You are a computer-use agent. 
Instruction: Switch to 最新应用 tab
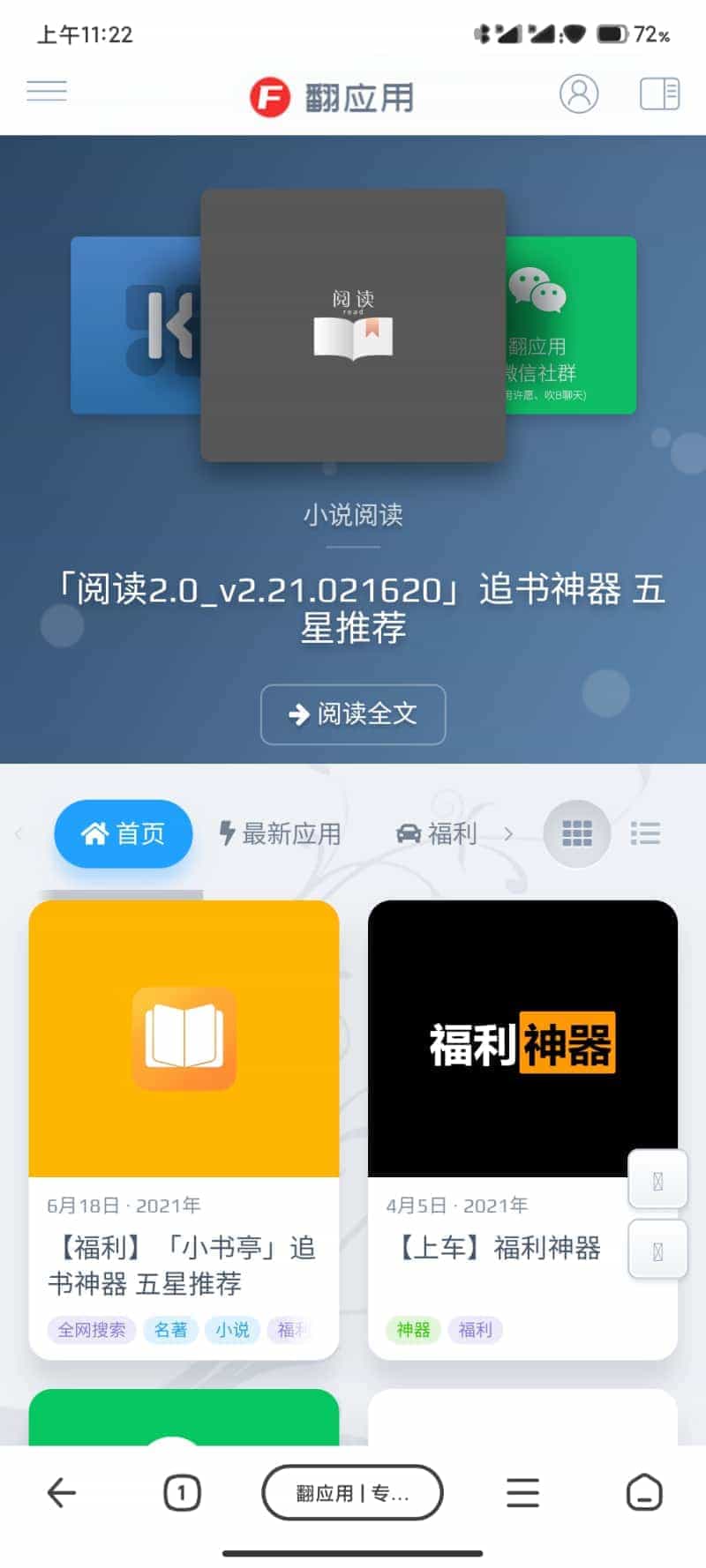(280, 833)
